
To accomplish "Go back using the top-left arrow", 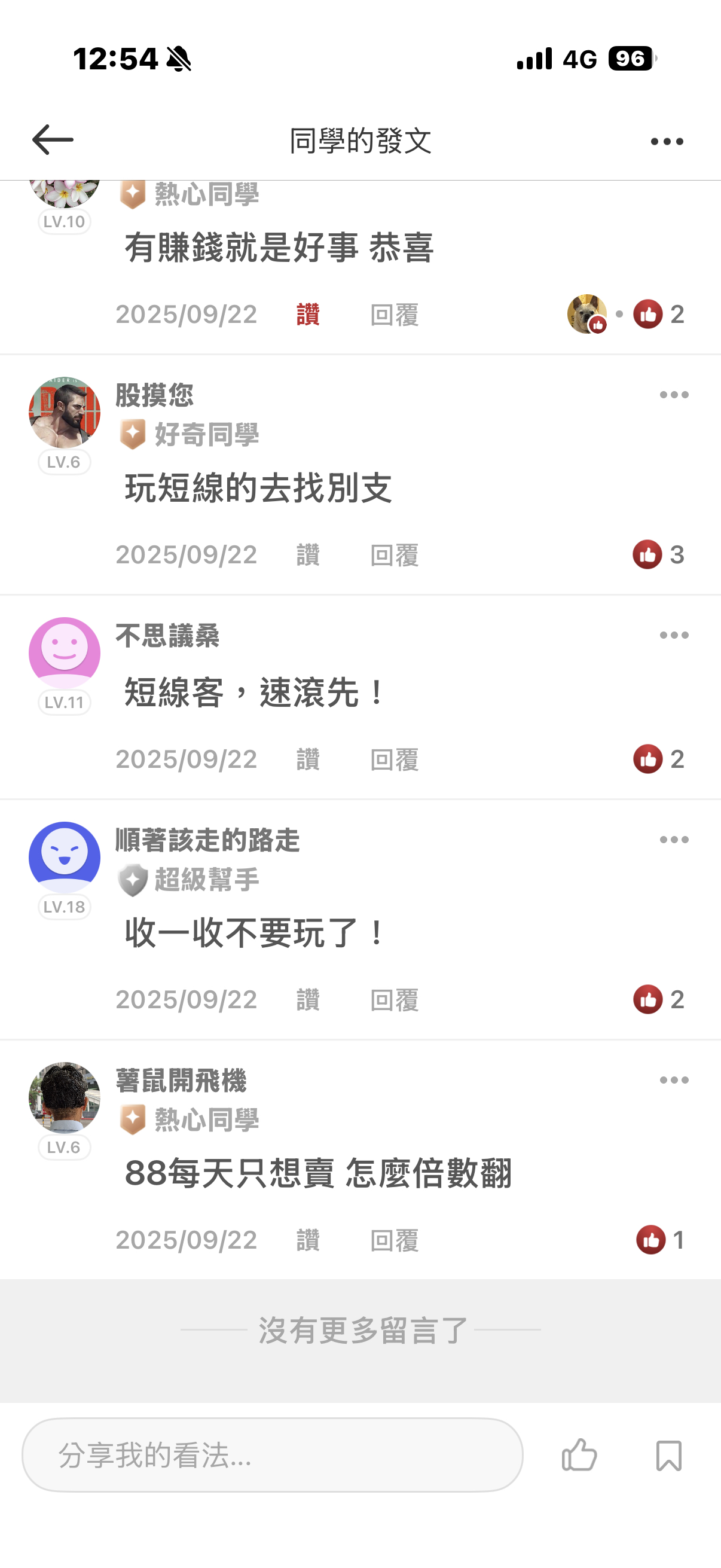I will point(53,140).
